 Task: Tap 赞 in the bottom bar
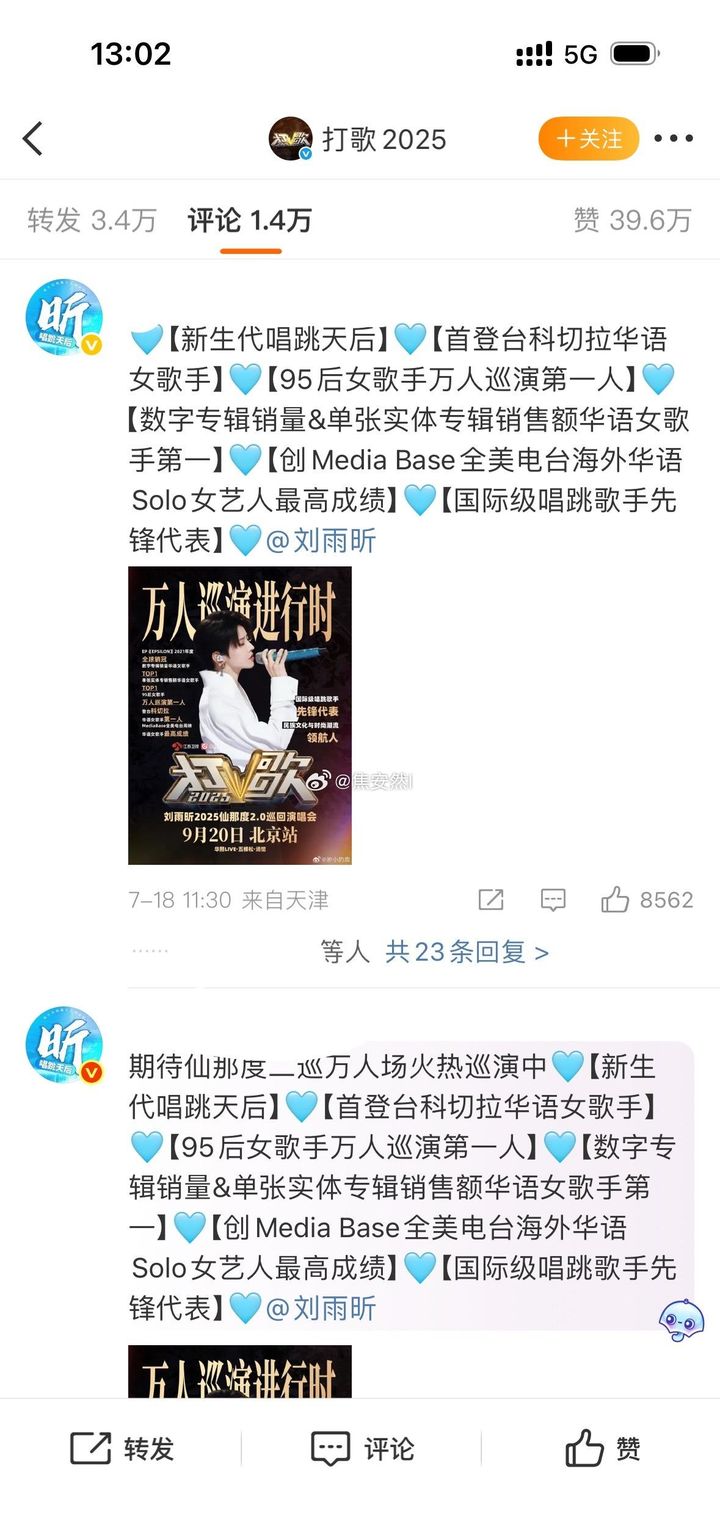(x=602, y=1448)
